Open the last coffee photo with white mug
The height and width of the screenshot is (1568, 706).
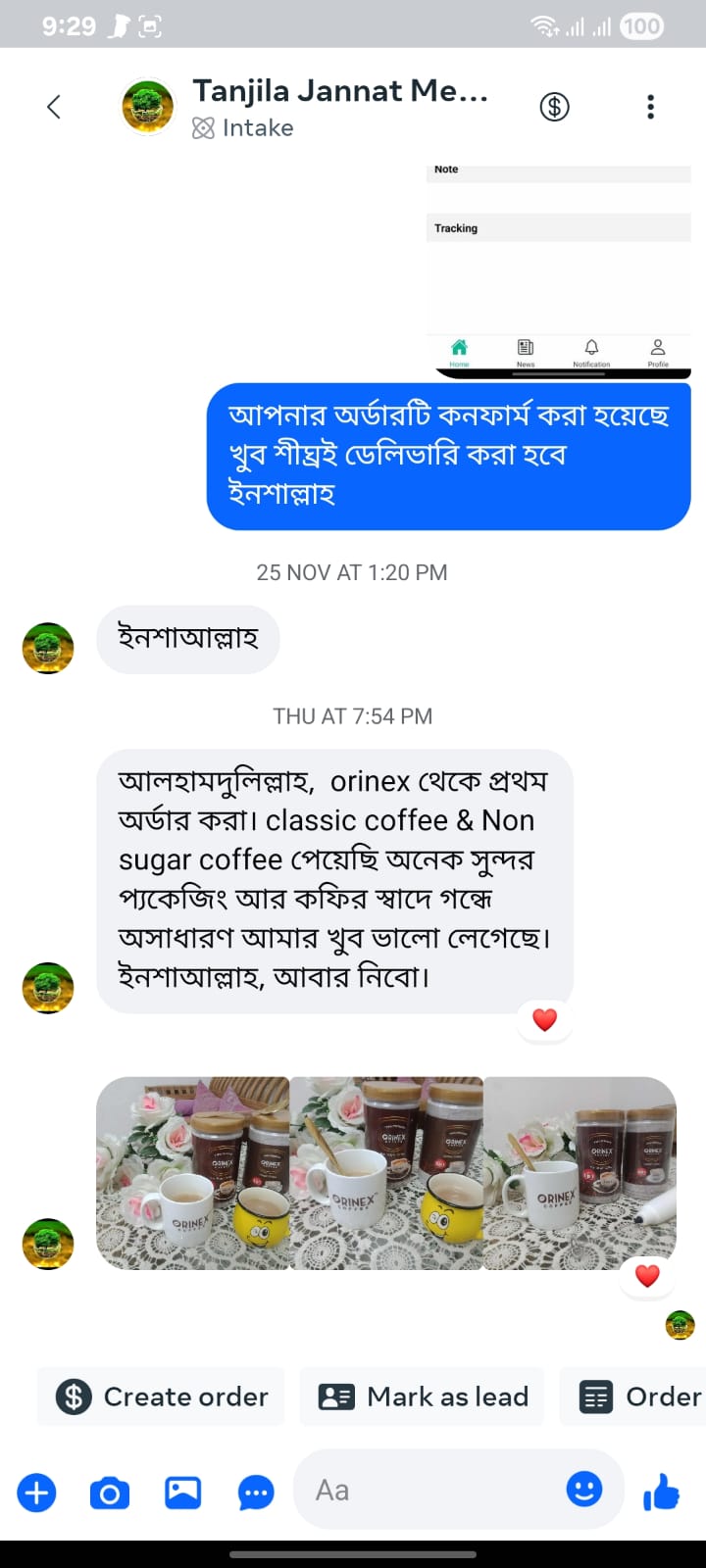tap(580, 1173)
